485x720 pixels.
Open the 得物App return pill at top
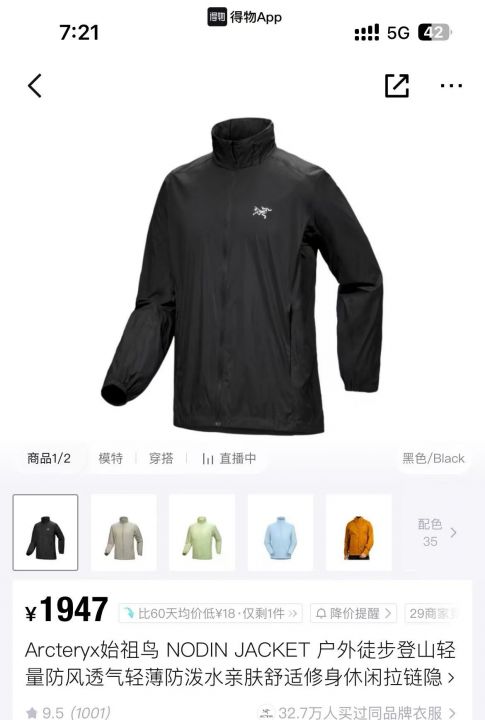(x=244, y=17)
